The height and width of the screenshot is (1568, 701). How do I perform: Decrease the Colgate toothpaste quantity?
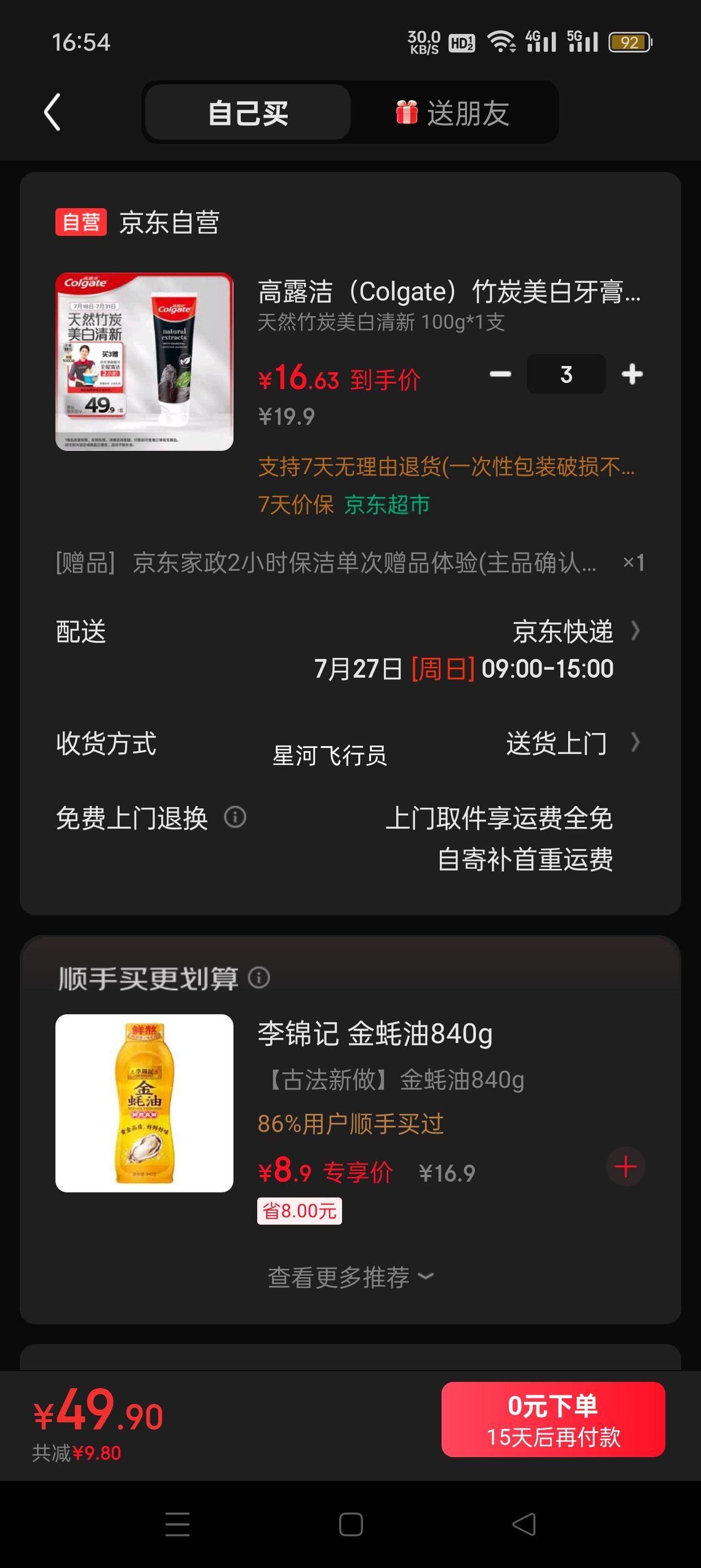pyautogui.click(x=500, y=374)
